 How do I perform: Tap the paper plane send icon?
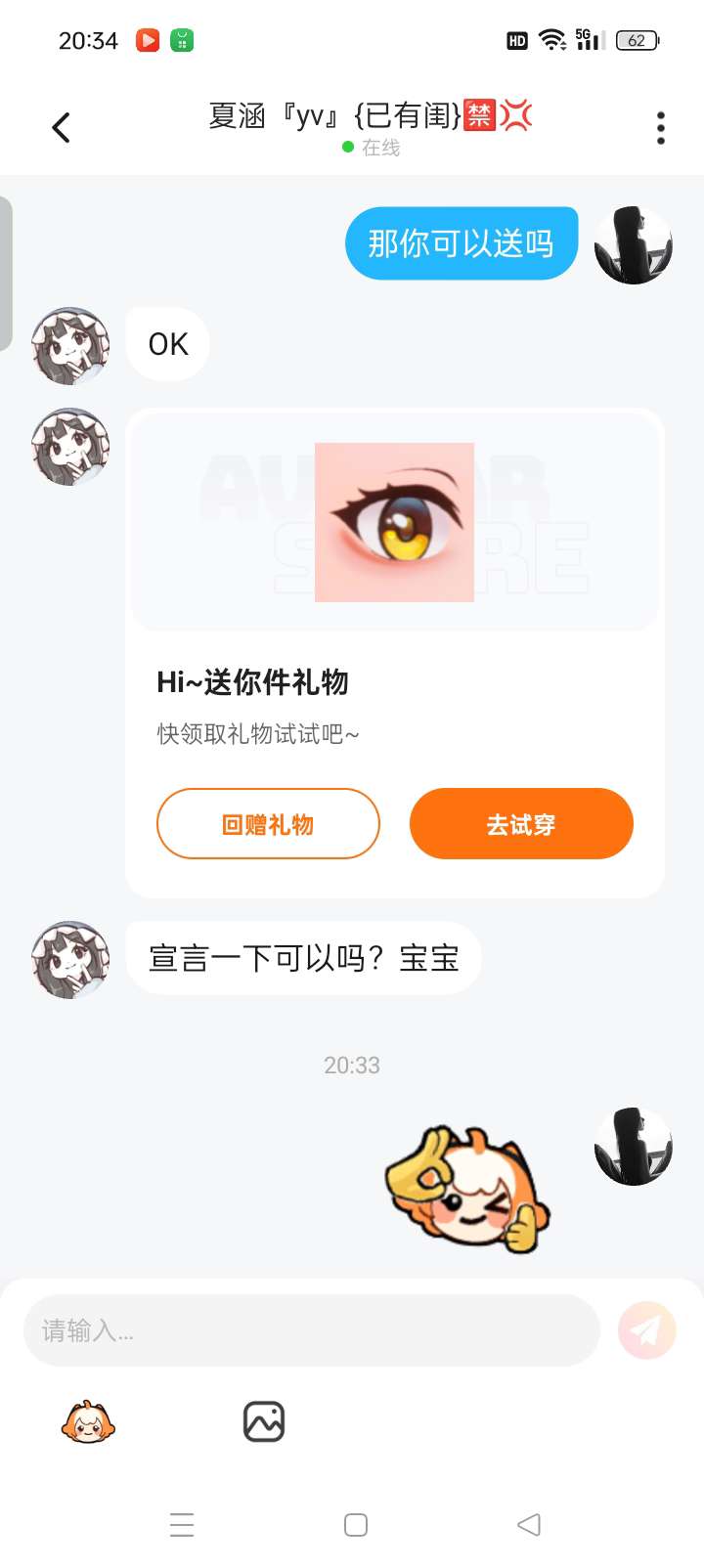(646, 1330)
